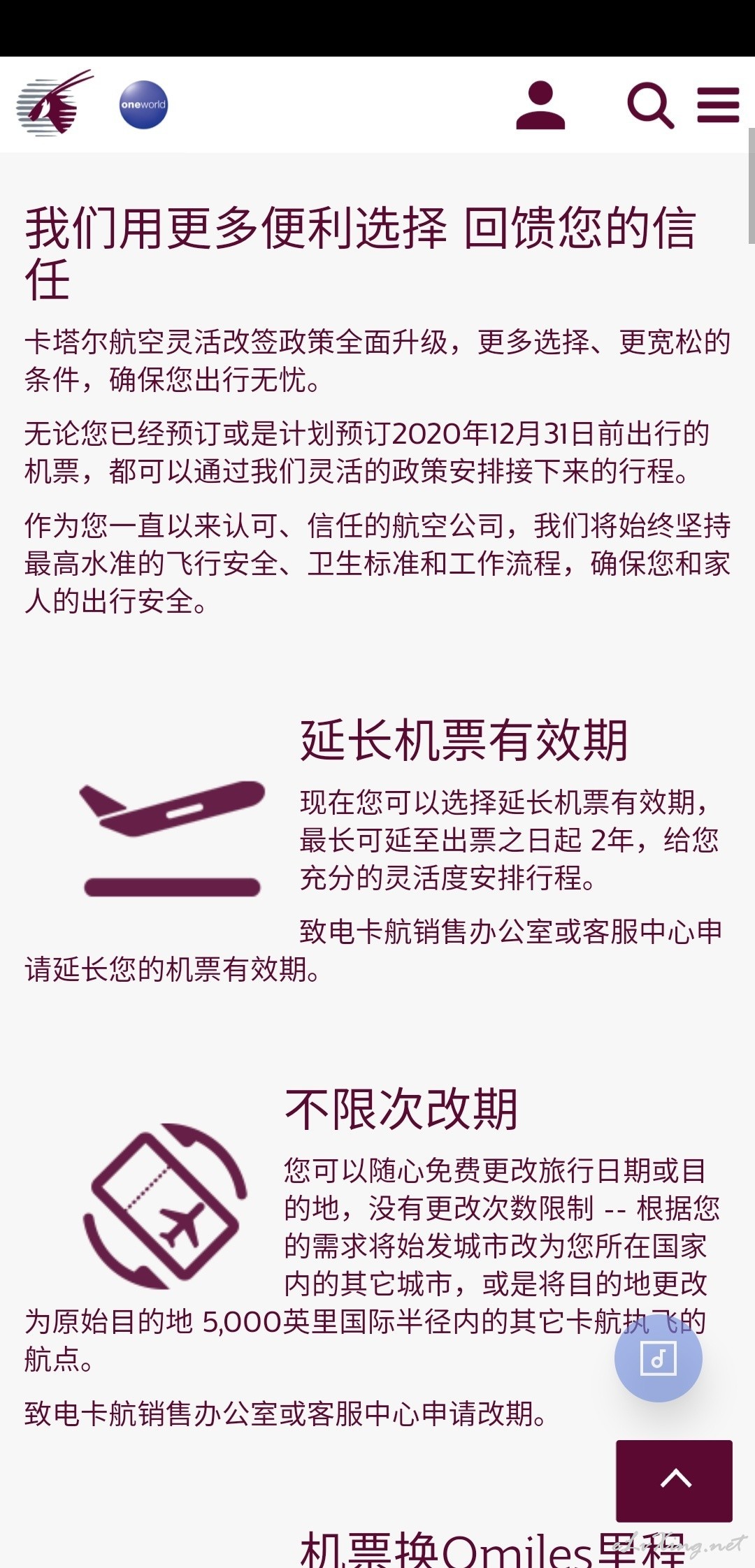
Task: Jump back to top with arrow button
Action: pos(674,1481)
